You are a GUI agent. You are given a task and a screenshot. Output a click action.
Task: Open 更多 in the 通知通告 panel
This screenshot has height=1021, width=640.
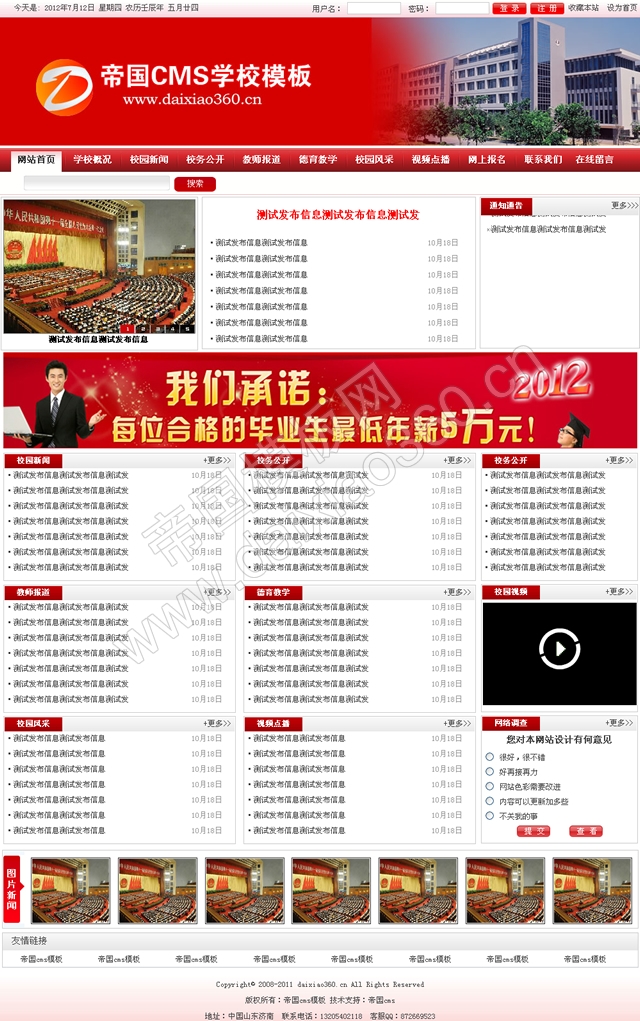click(x=623, y=206)
